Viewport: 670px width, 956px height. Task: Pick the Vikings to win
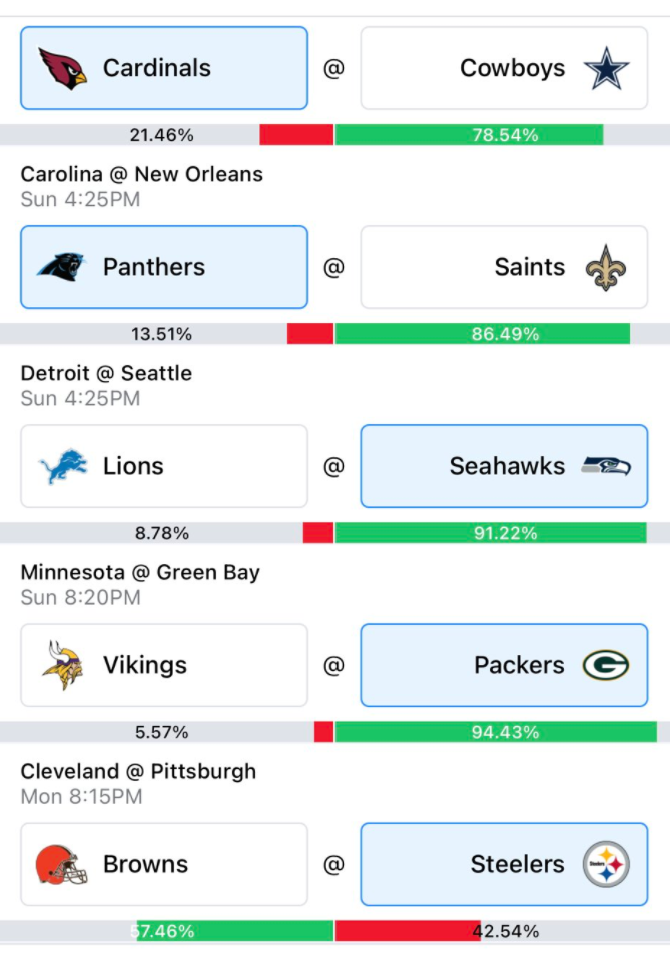click(164, 665)
